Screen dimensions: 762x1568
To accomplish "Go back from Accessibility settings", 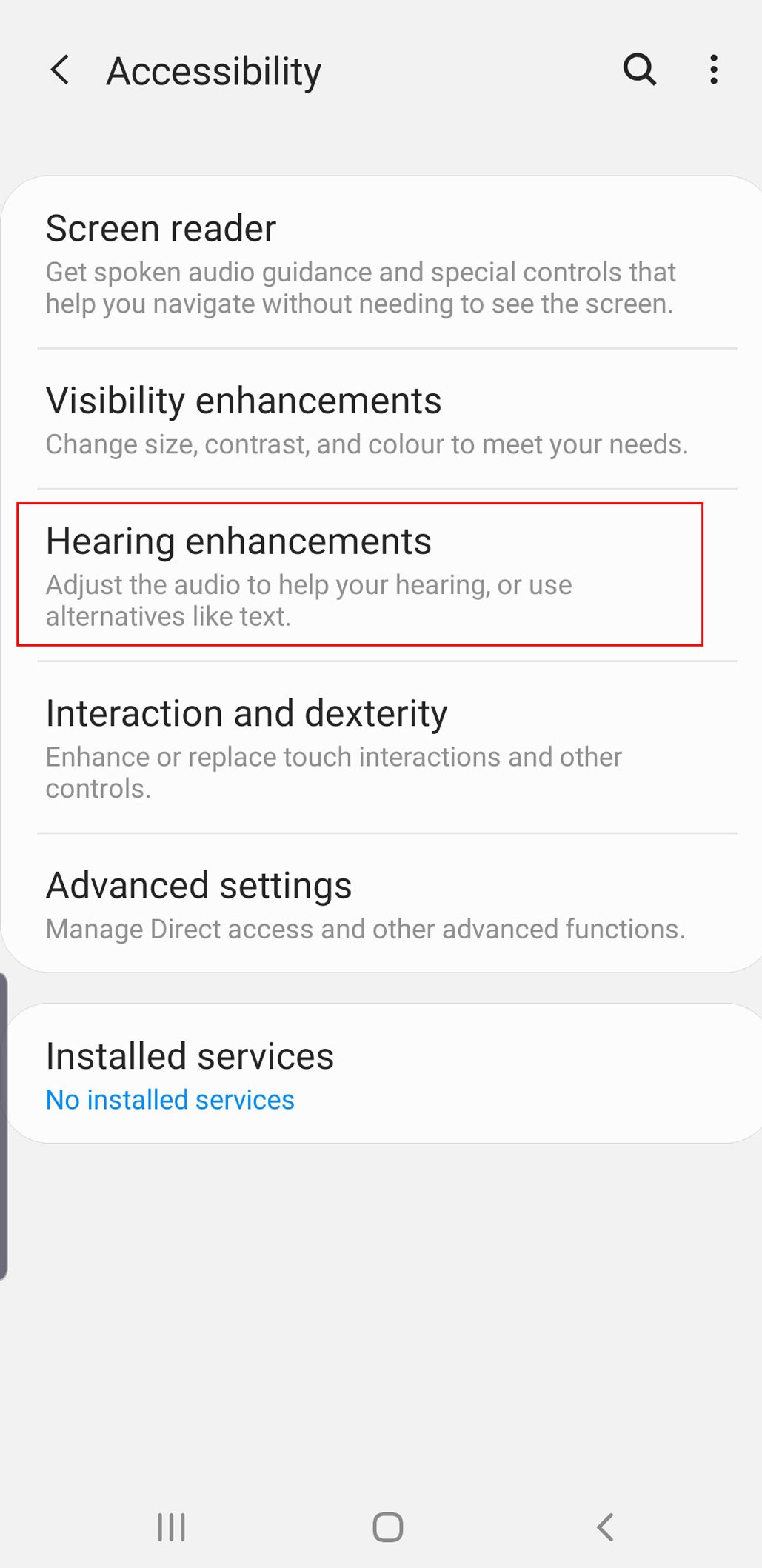I will coord(60,70).
